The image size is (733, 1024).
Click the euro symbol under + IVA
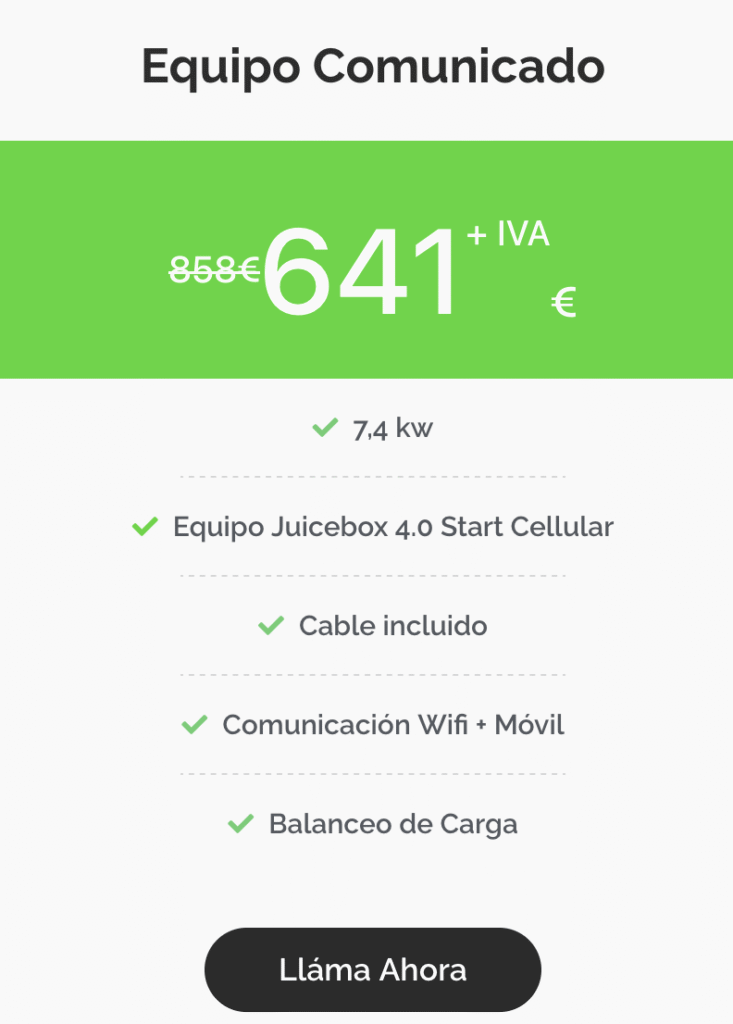(562, 300)
